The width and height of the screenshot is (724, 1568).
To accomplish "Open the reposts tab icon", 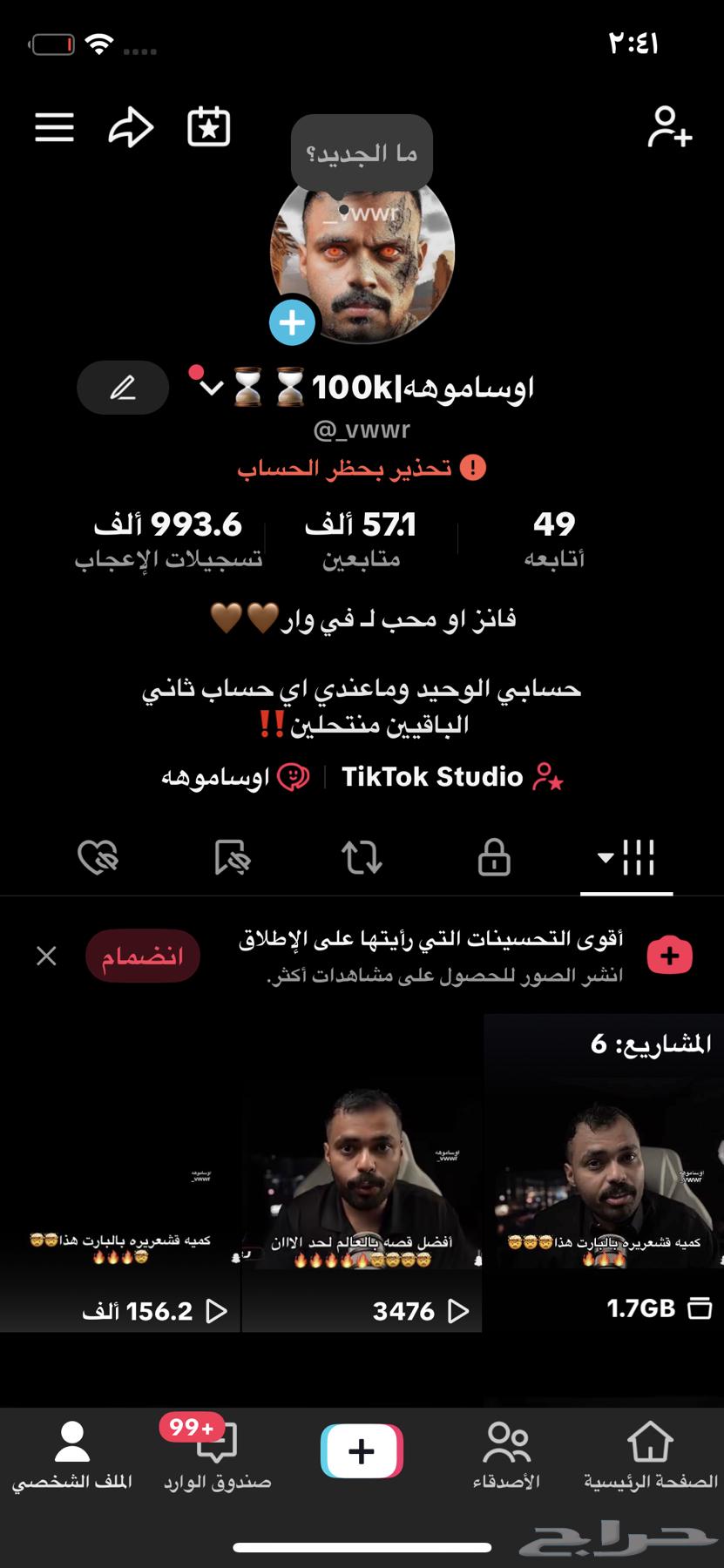I will click(362, 858).
